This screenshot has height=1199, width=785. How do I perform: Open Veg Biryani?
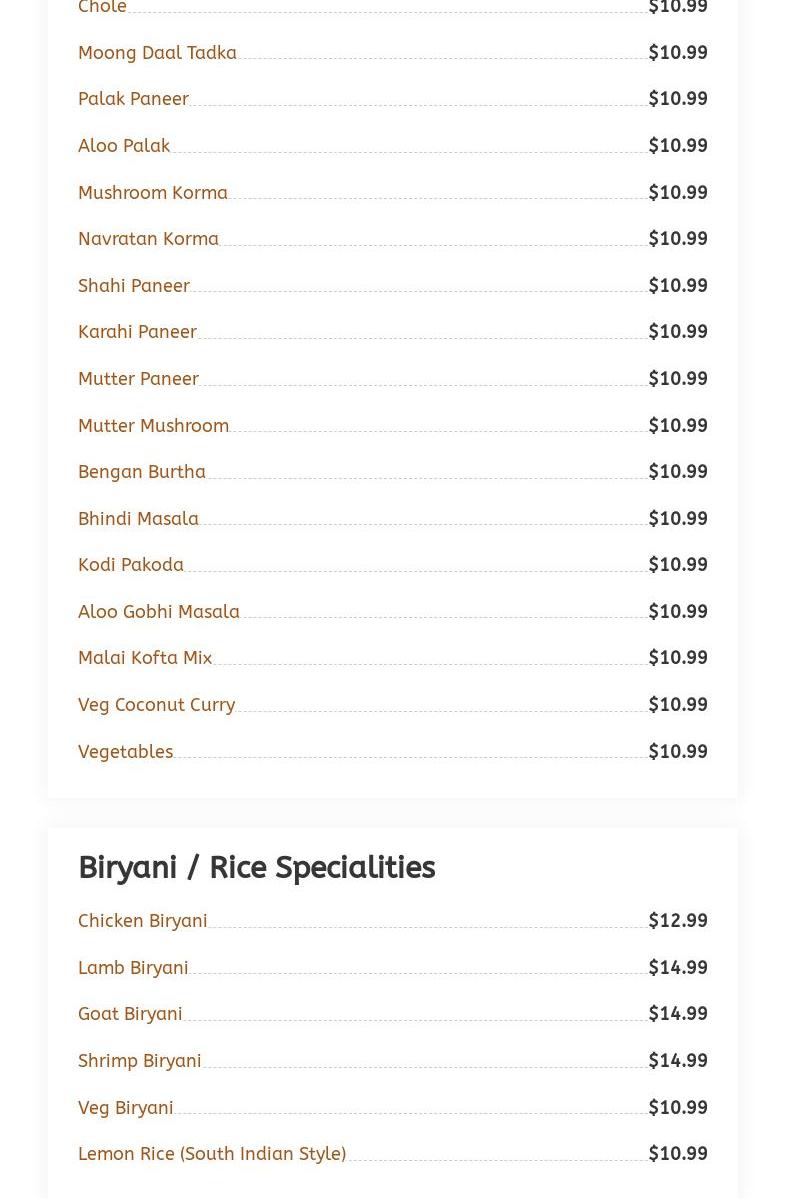coord(126,1108)
